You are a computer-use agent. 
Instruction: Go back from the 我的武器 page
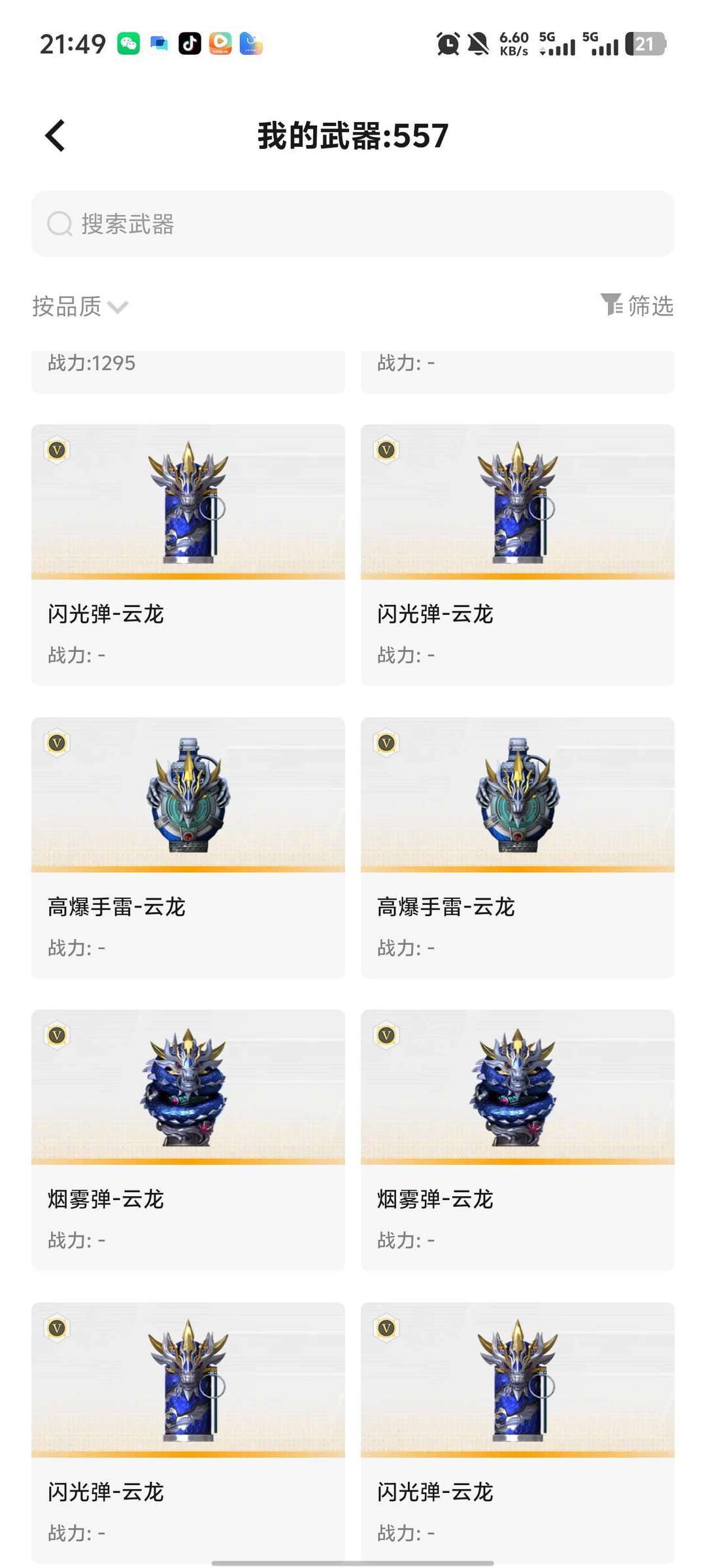tap(56, 136)
